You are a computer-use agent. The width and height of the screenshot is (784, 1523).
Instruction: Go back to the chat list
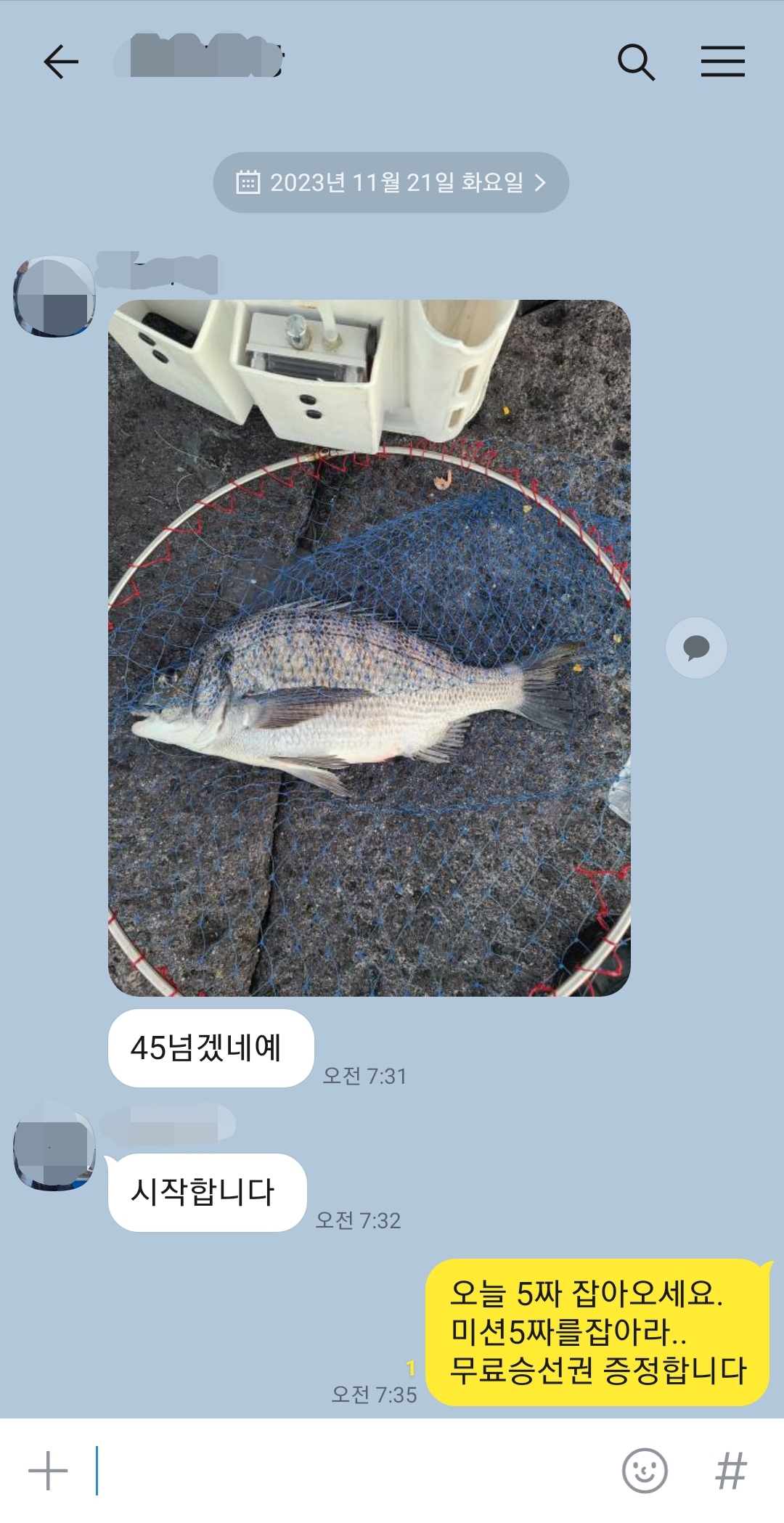tap(61, 61)
